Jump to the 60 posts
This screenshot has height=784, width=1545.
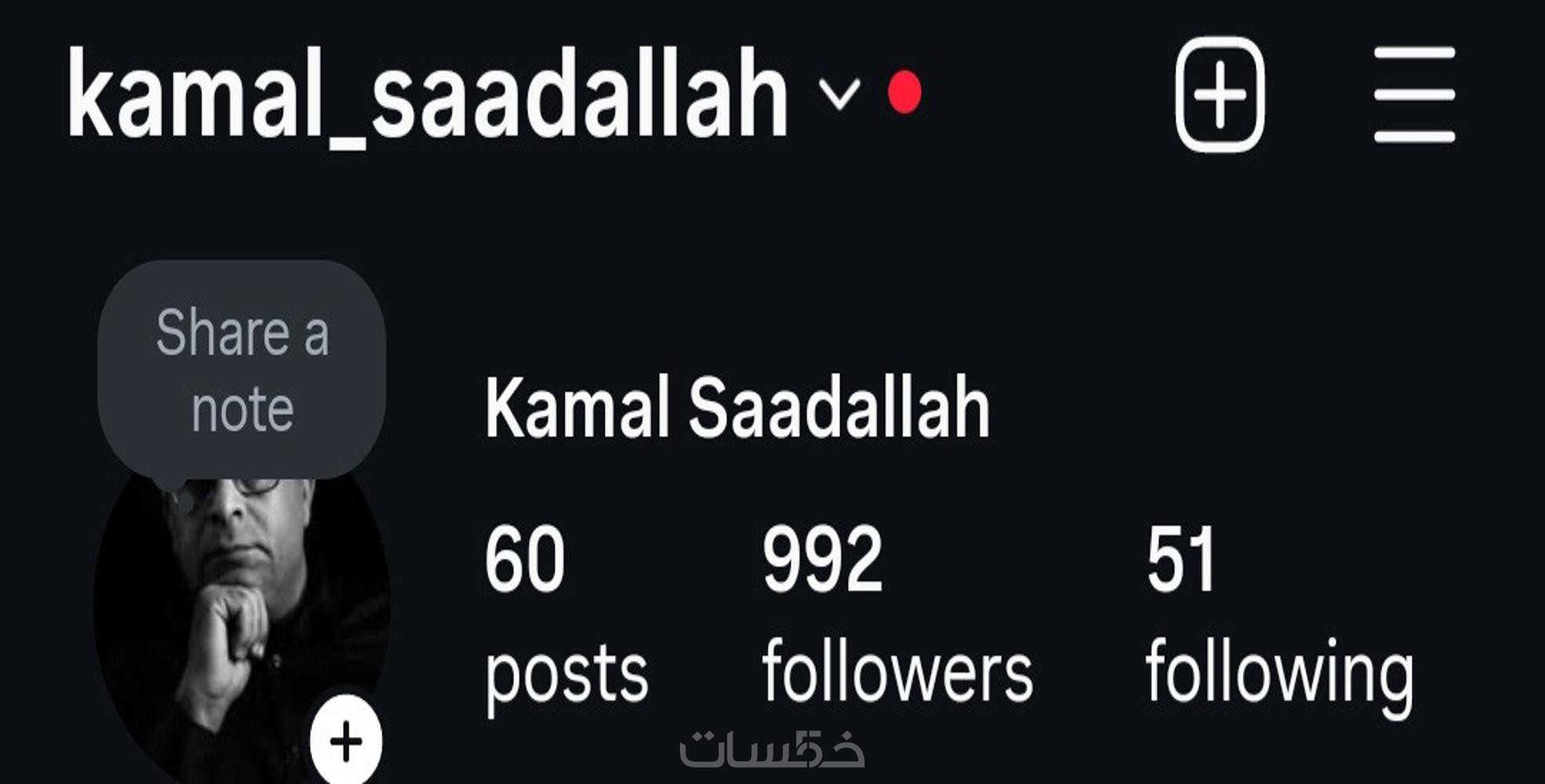[566, 614]
